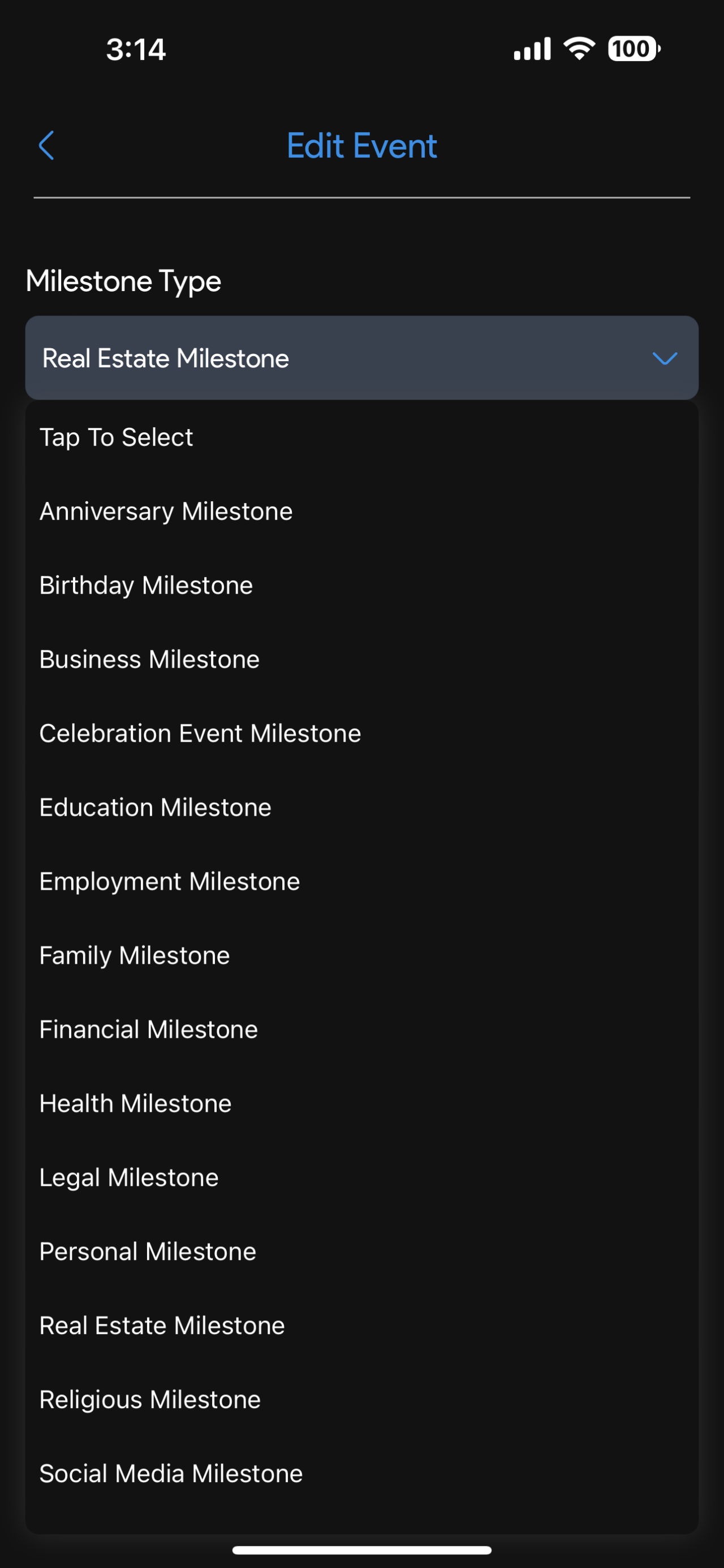Select Education Milestone
The height and width of the screenshot is (1568, 724).
click(154, 807)
